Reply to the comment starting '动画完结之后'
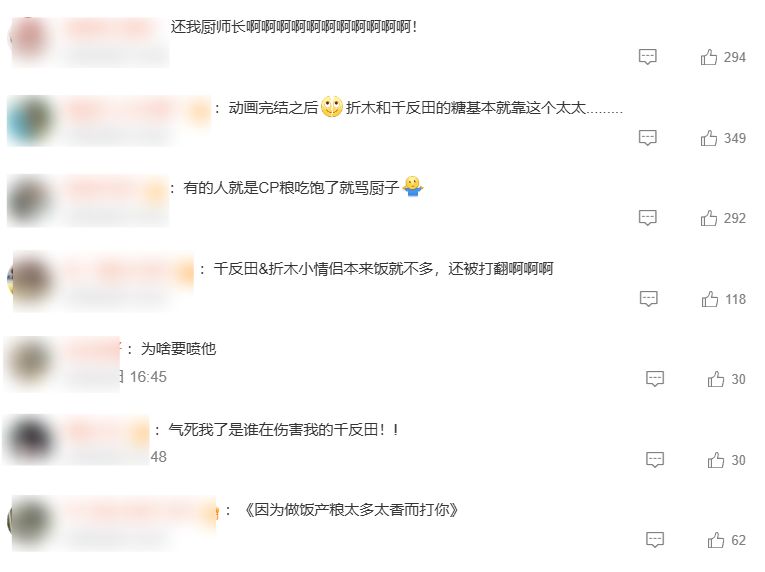 648,137
